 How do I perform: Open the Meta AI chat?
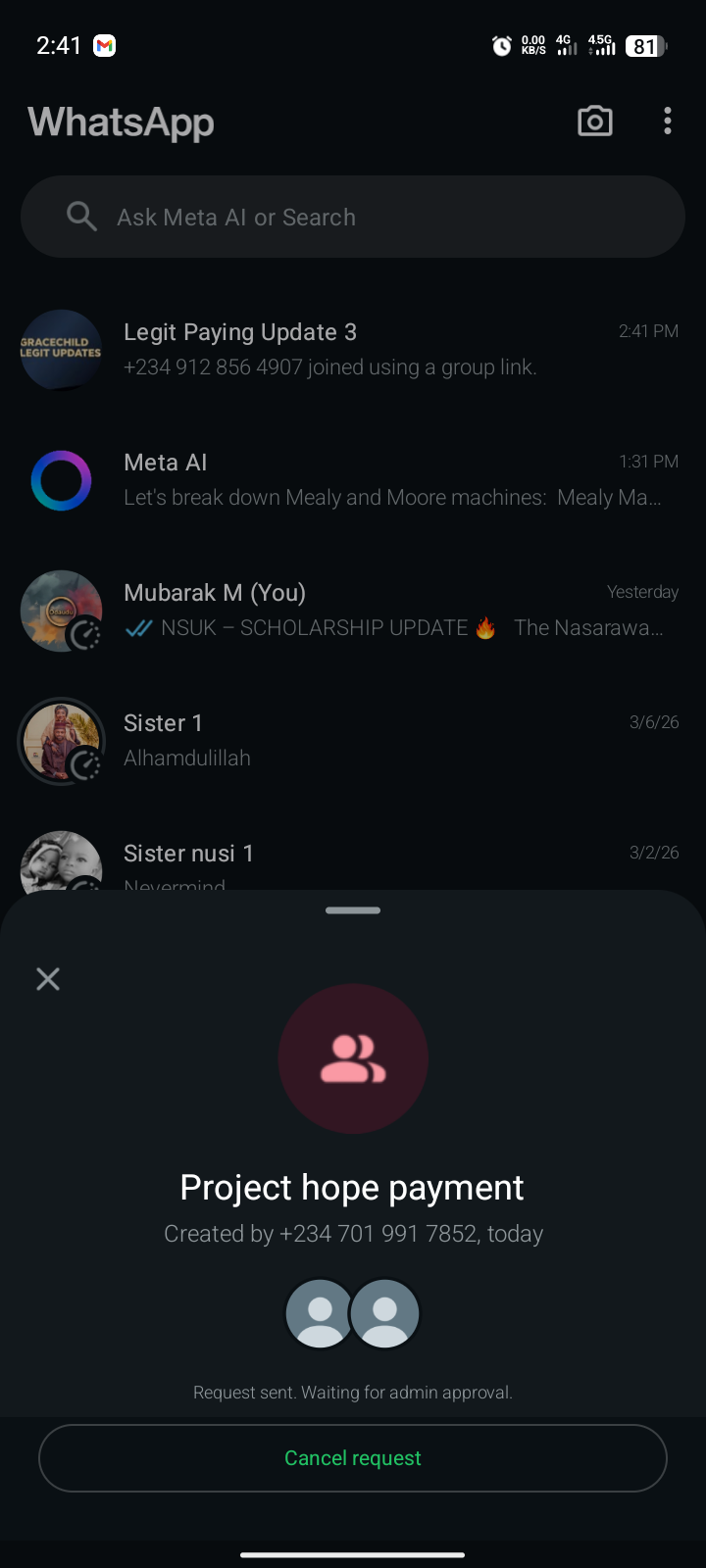(x=392, y=479)
